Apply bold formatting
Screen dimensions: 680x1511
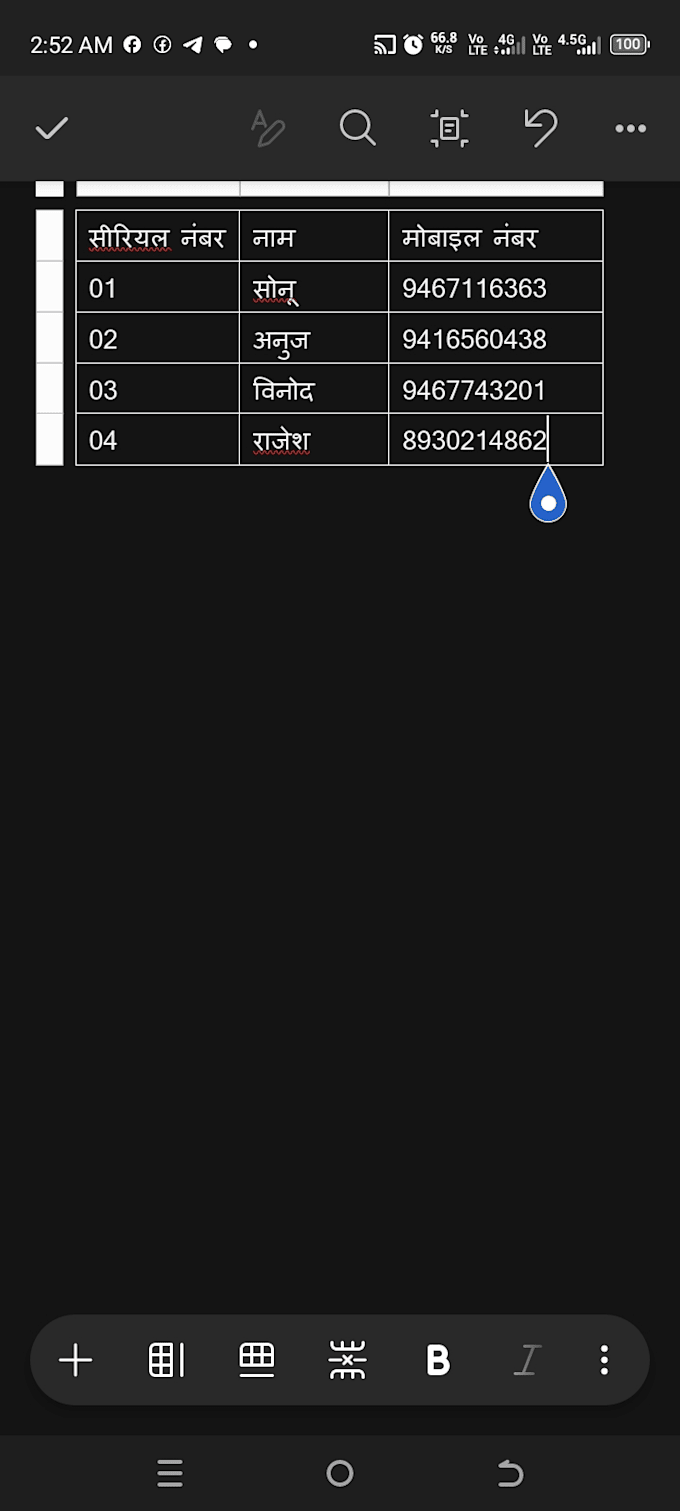pyautogui.click(x=438, y=1360)
